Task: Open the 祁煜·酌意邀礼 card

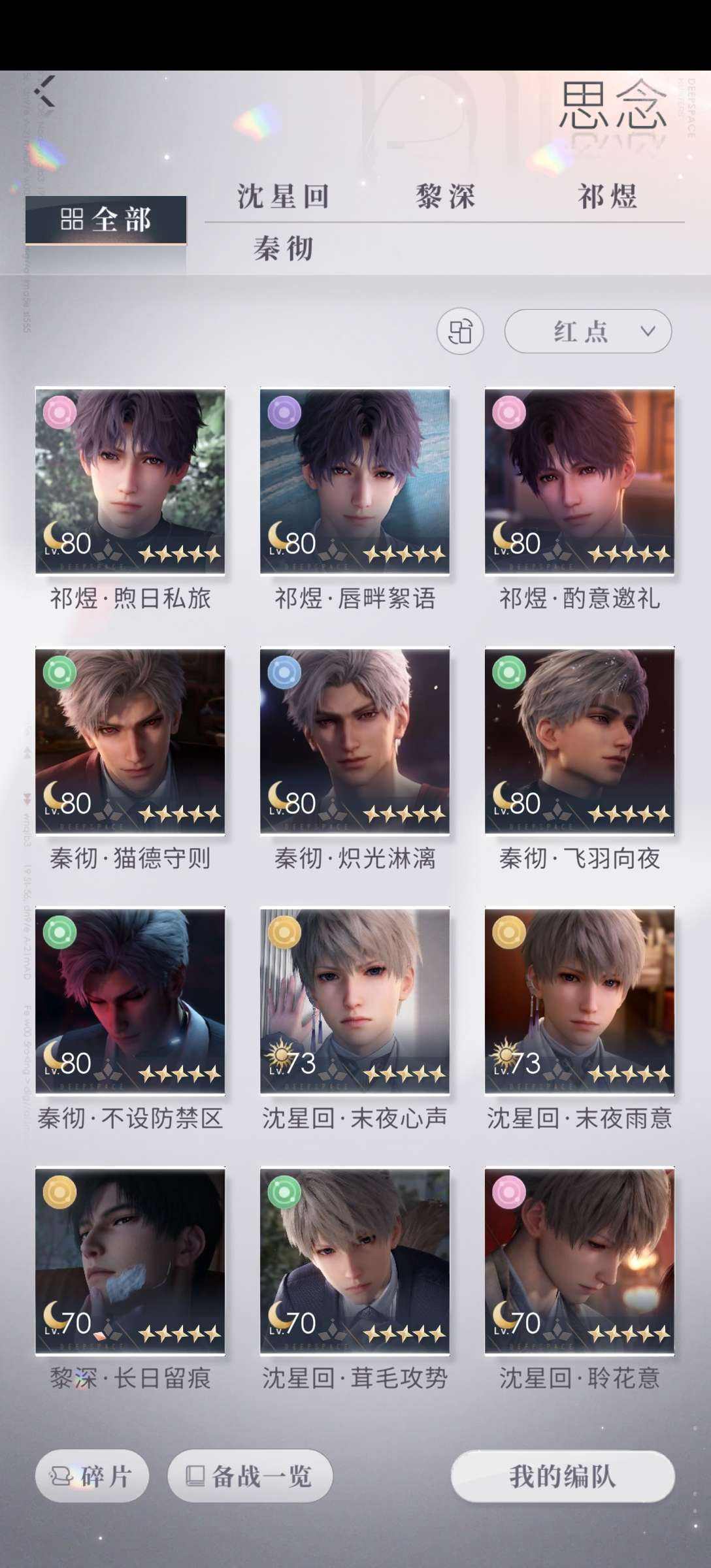Action: (580, 482)
